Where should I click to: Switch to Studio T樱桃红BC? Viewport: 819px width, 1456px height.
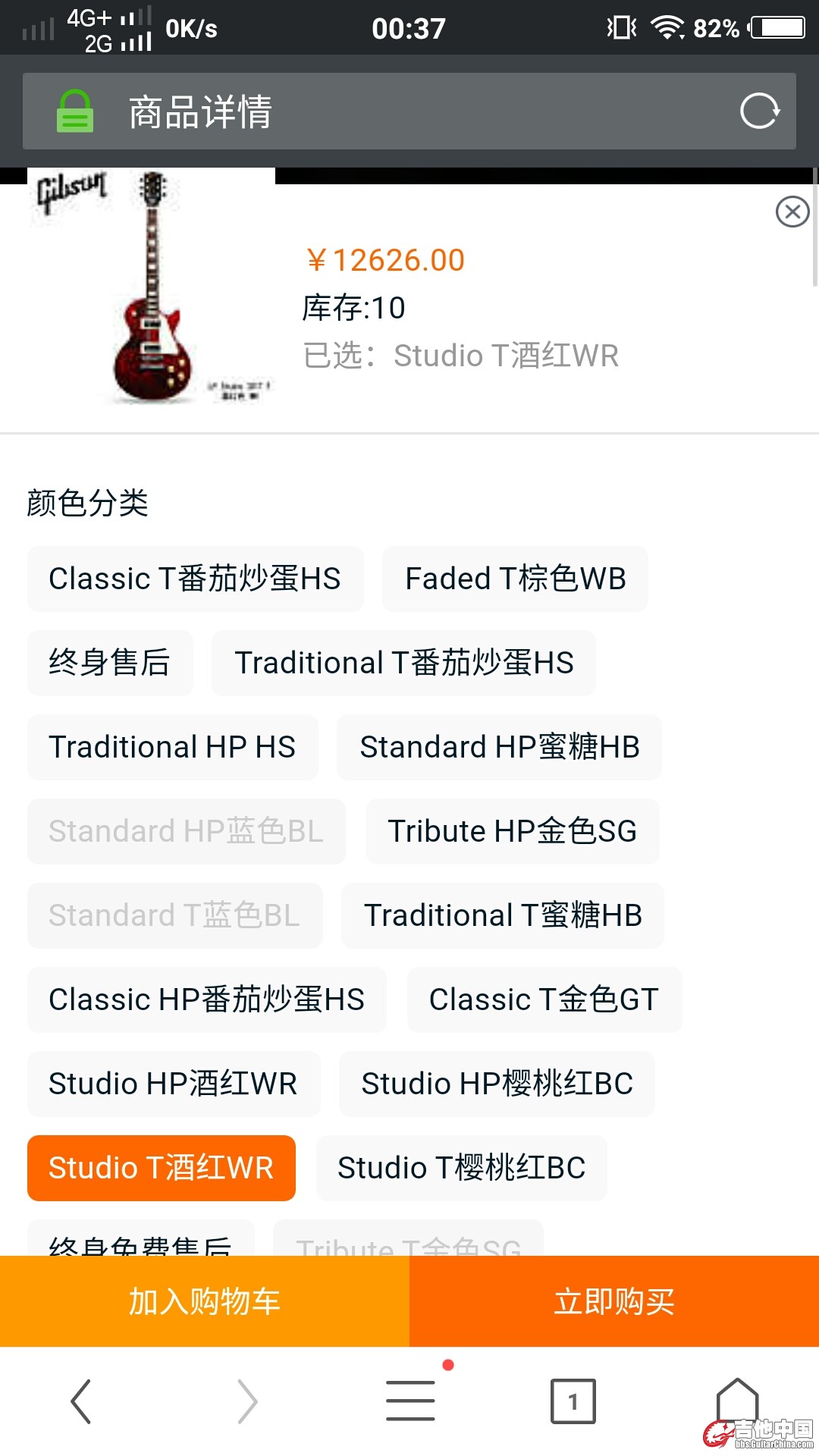click(461, 1168)
